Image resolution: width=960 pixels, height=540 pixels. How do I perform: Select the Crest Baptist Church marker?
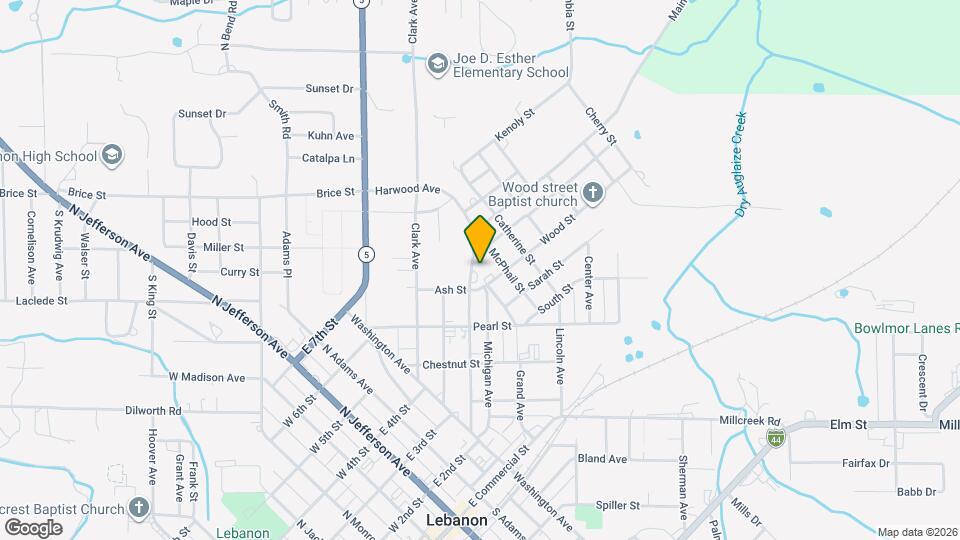(x=139, y=507)
